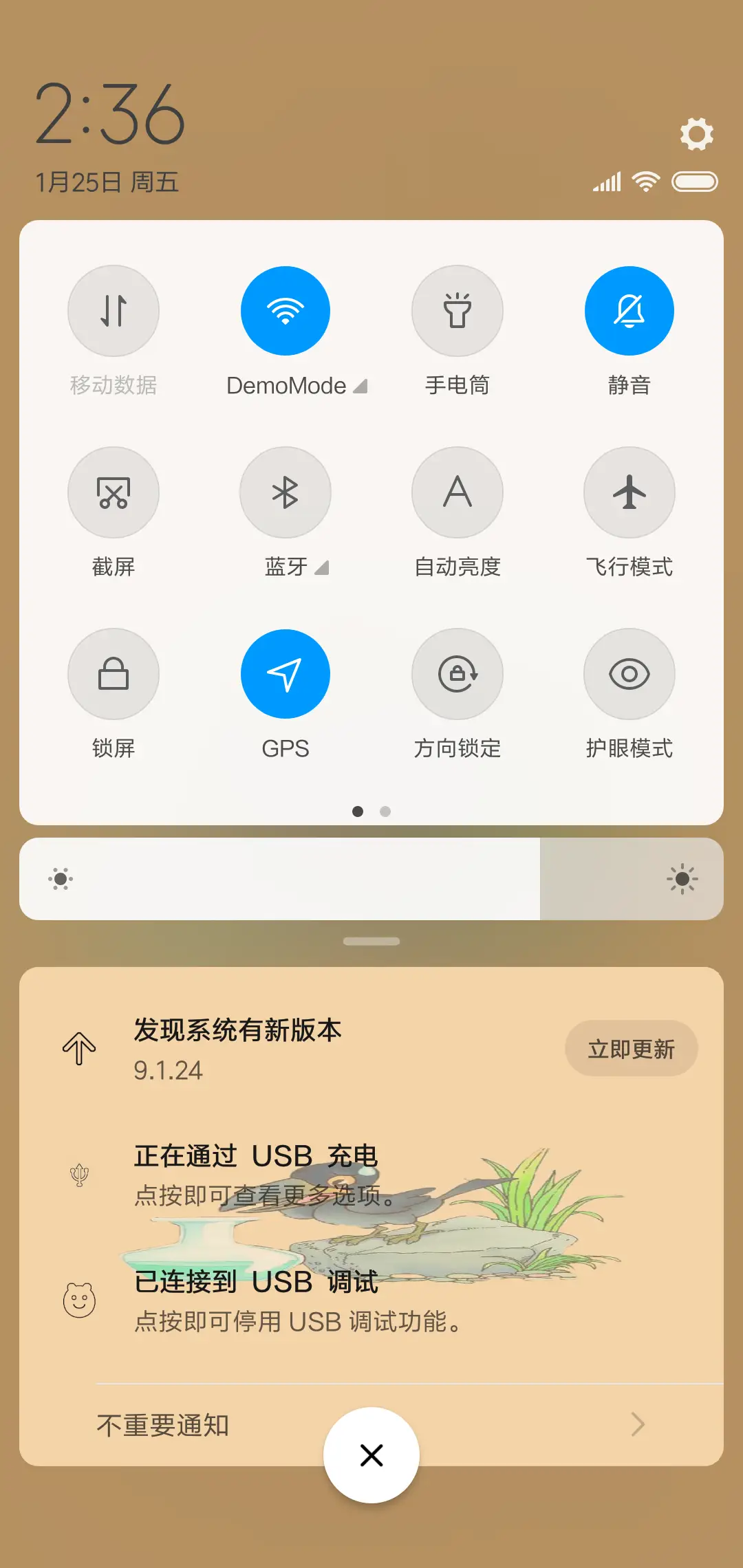Image resolution: width=743 pixels, height=1568 pixels.
Task: Adjust the brightness slider
Action: 371,880
